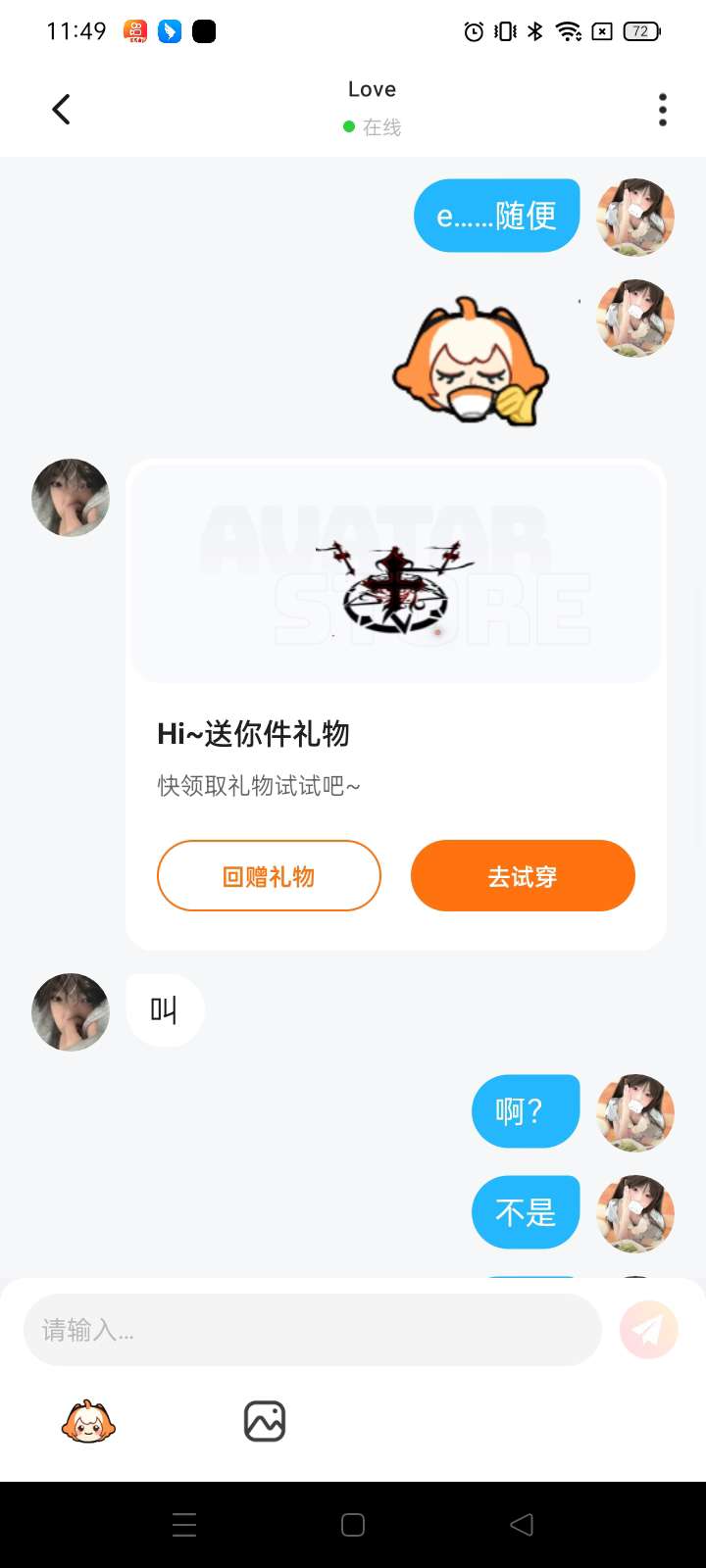Open the emoji sticker picker
706x1568 pixels.
pos(88,1421)
